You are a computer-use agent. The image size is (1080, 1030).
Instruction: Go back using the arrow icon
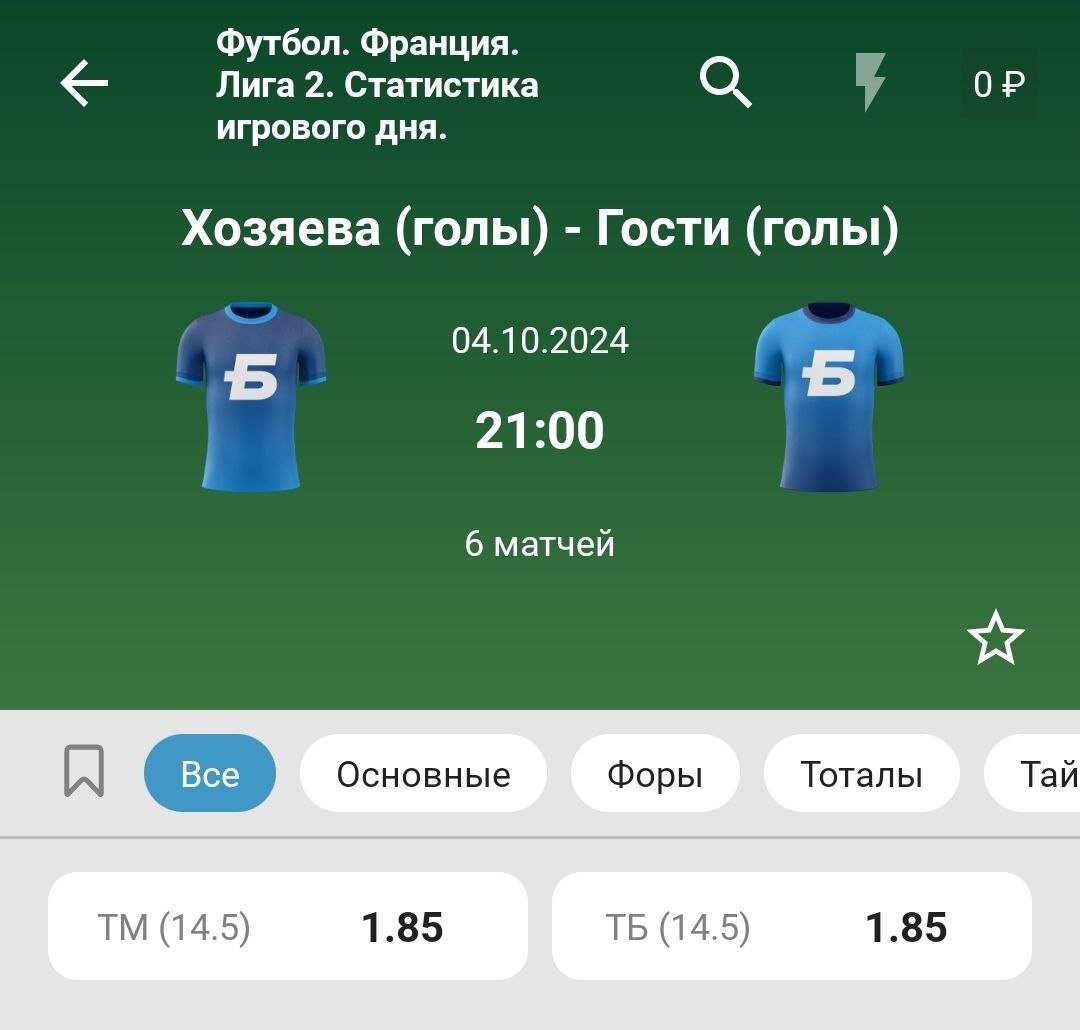pyautogui.click(x=84, y=84)
